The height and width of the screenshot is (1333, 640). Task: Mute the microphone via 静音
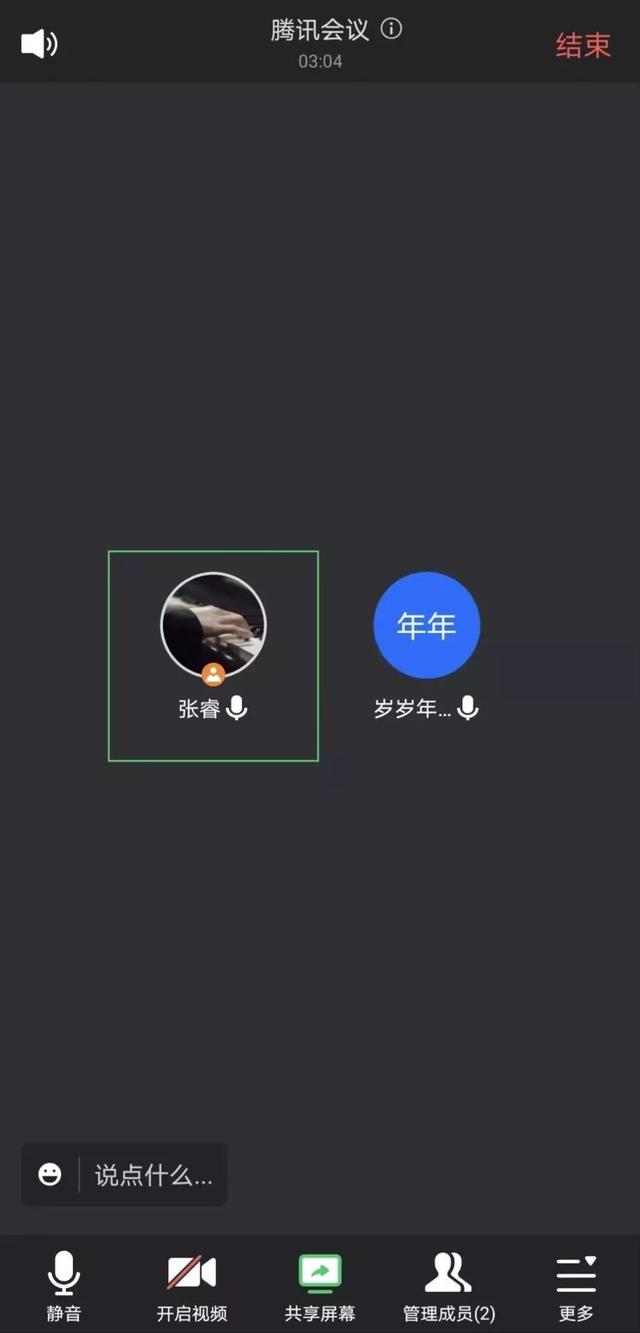tap(64, 1285)
